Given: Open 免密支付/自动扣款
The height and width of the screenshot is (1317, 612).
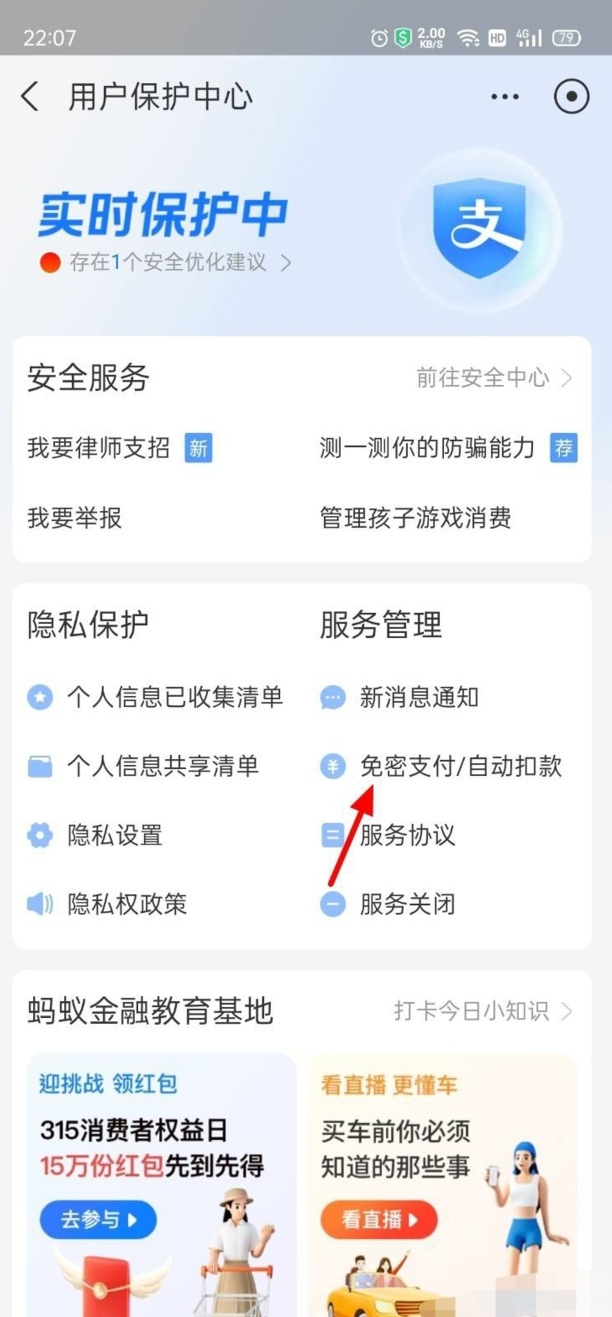Looking at the screenshot, I should tap(441, 766).
